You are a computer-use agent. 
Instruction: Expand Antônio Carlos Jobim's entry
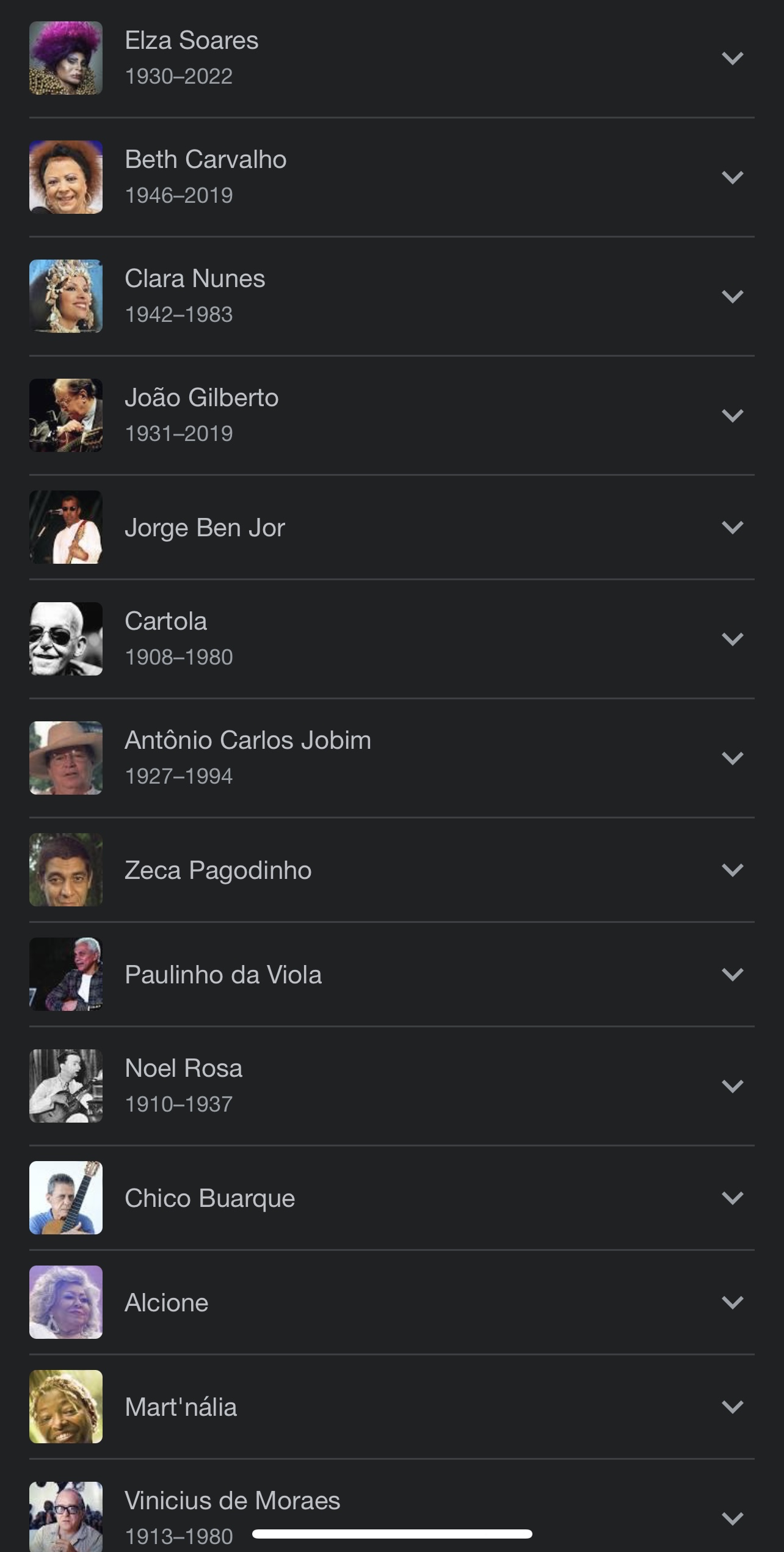732,759
